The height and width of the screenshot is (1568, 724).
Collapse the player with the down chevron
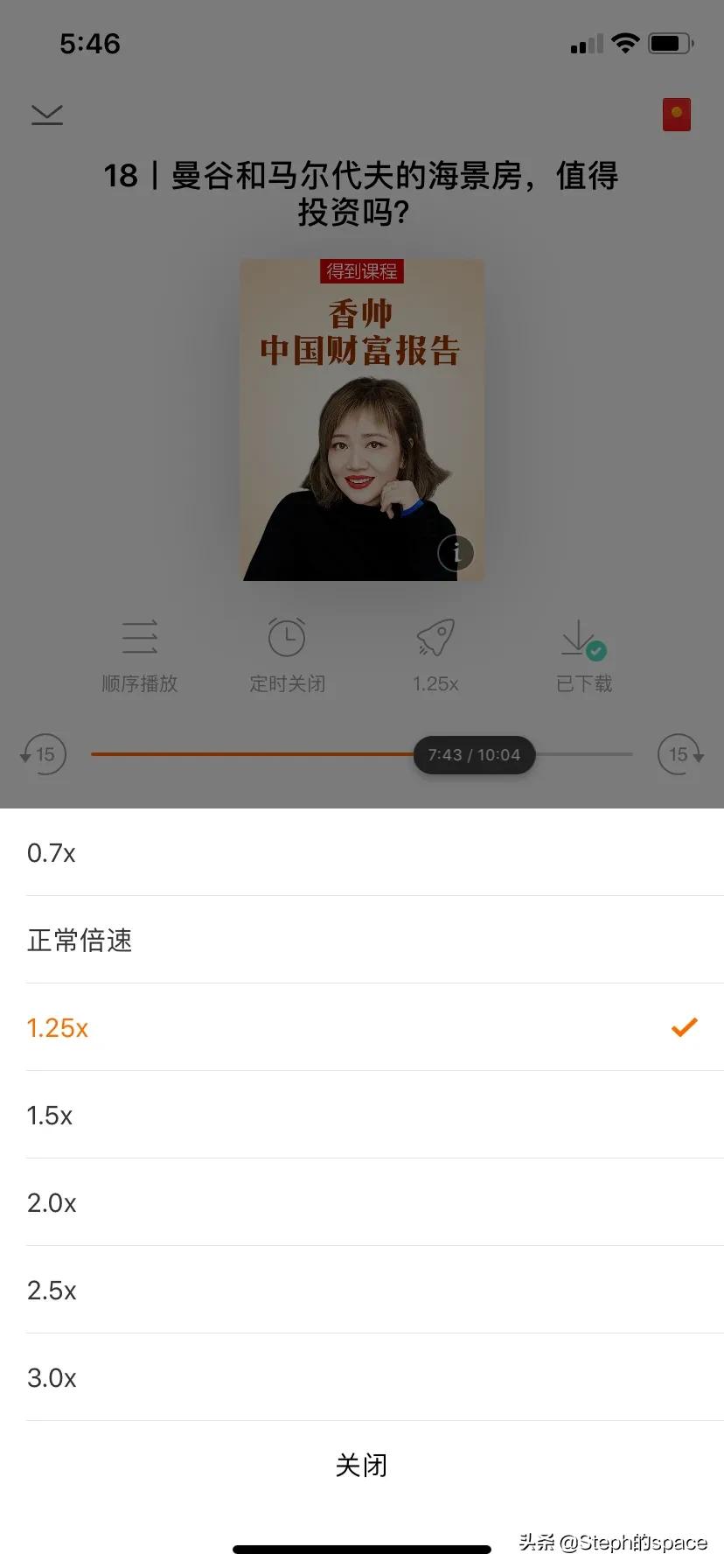(47, 114)
